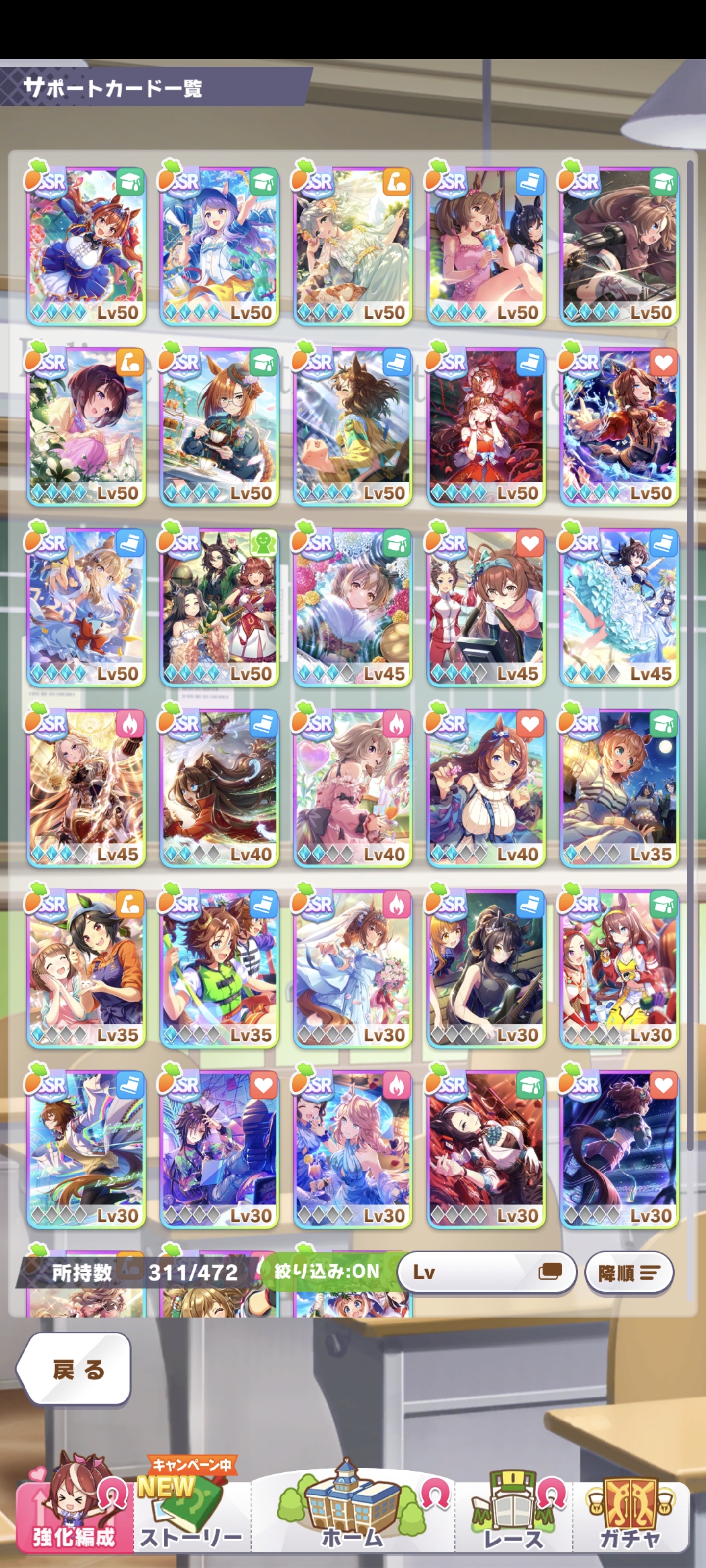Image resolution: width=706 pixels, height=1568 pixels.
Task: Tap the 戻る back button
Action: (74, 1370)
